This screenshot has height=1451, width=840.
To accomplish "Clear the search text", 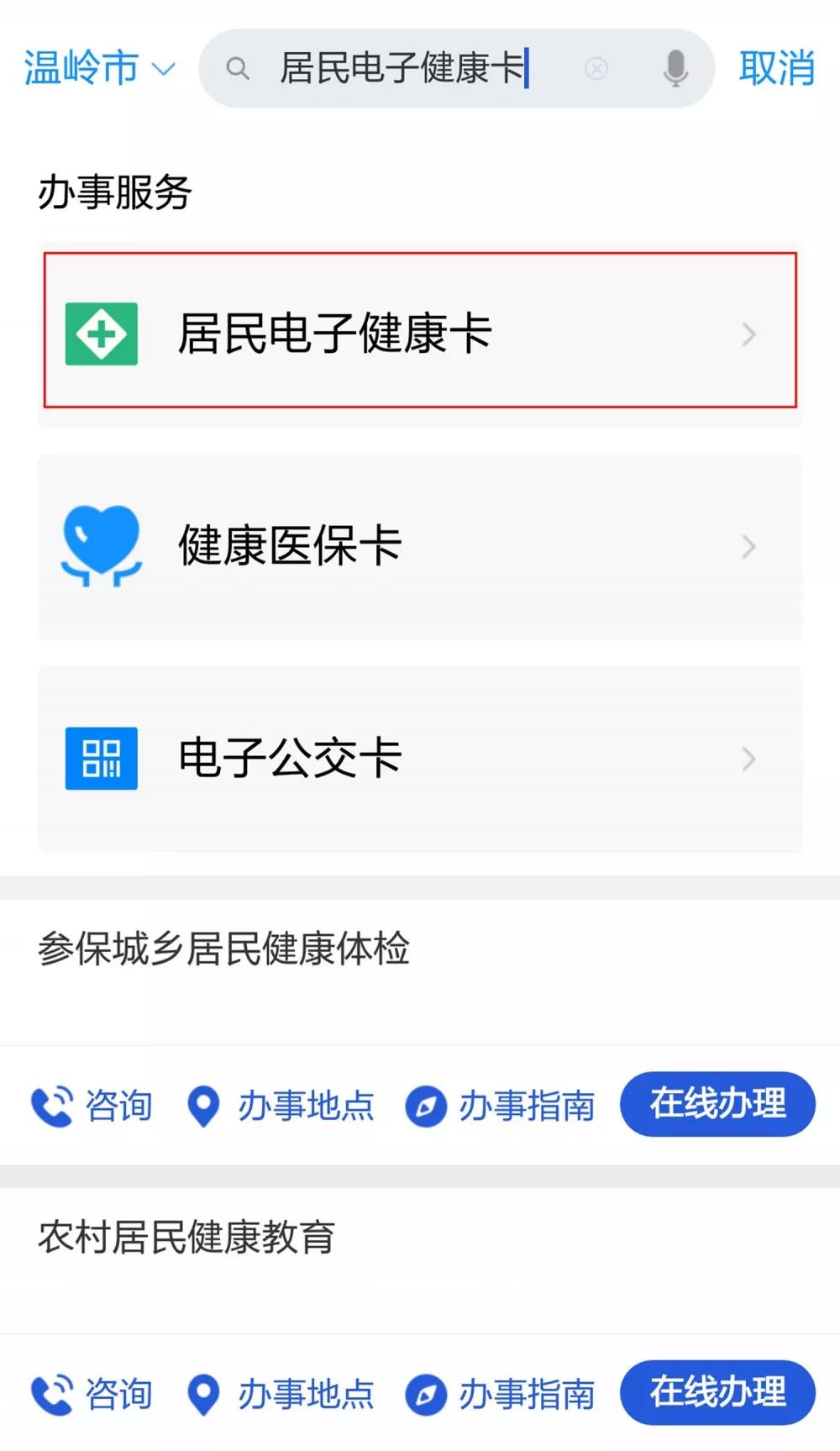I will click(x=596, y=68).
